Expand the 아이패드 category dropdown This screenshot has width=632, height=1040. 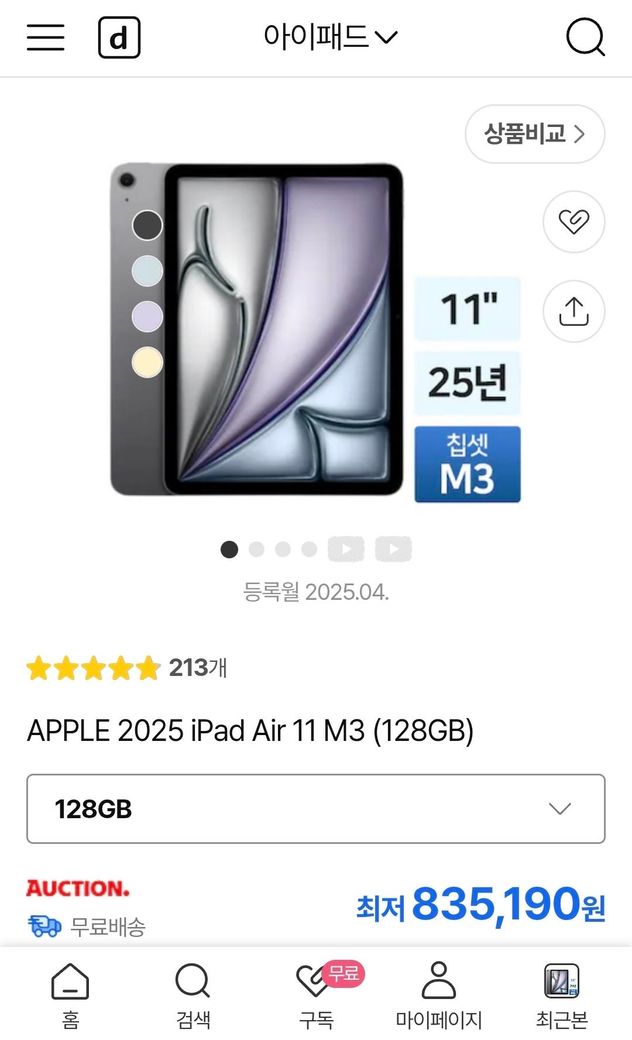[330, 38]
